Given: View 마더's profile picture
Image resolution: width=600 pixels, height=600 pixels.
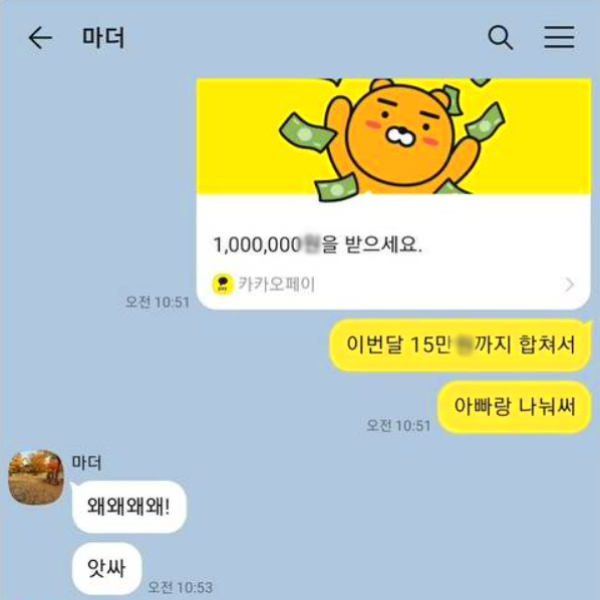Looking at the screenshot, I should [36, 477].
